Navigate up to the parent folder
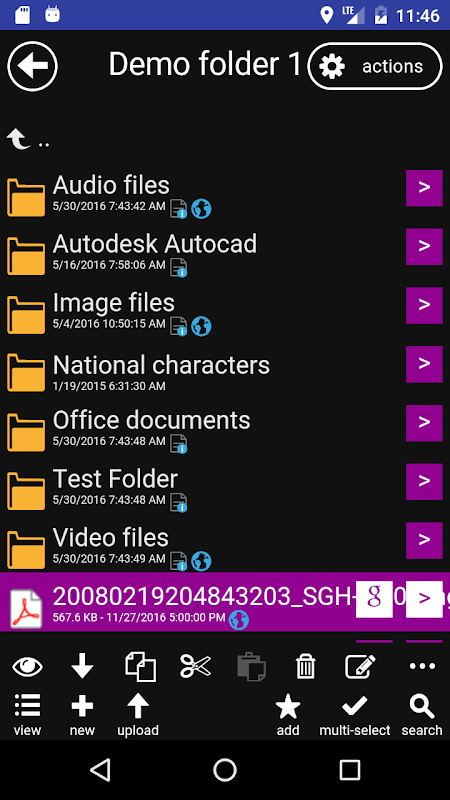Screen dimensions: 450x800 [28, 140]
